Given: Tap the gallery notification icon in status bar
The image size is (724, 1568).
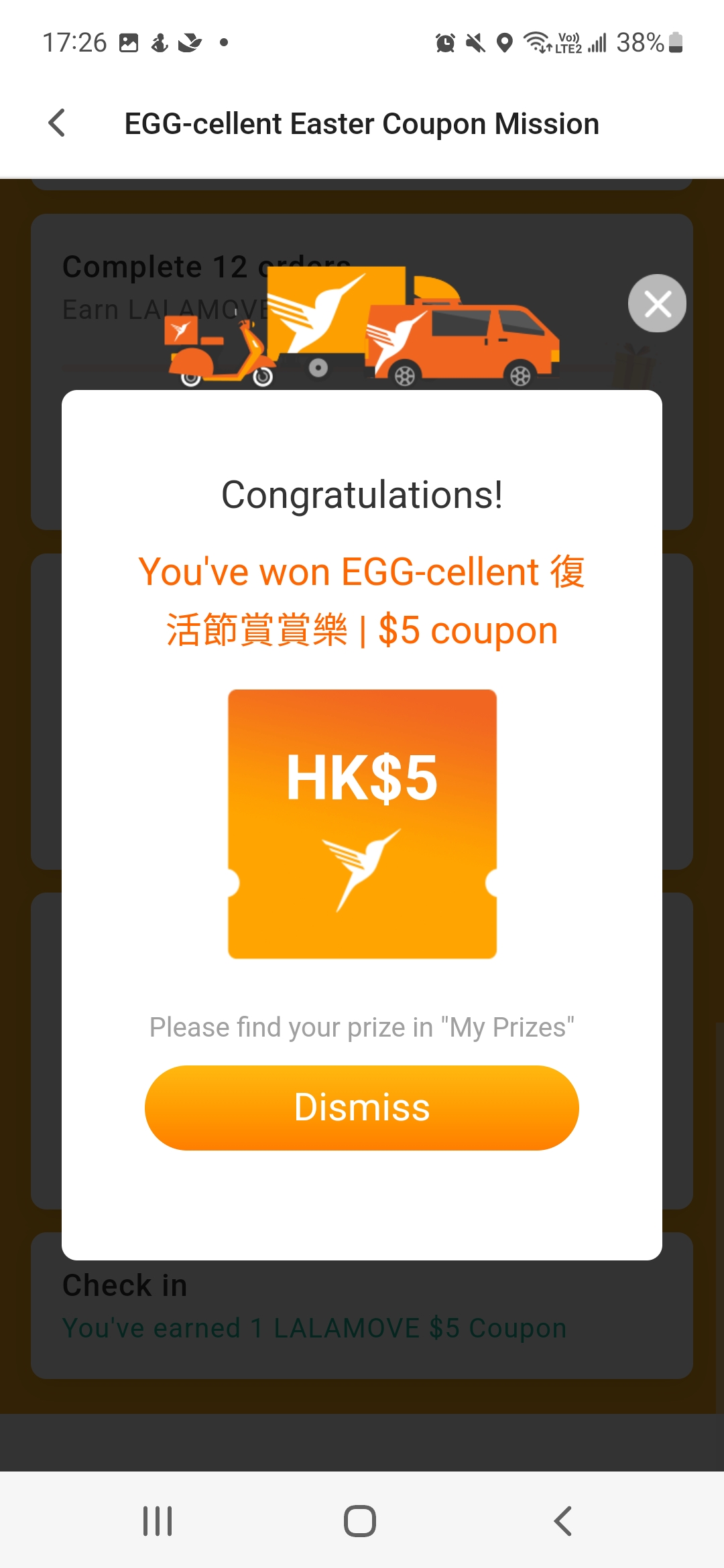Looking at the screenshot, I should [x=129, y=42].
